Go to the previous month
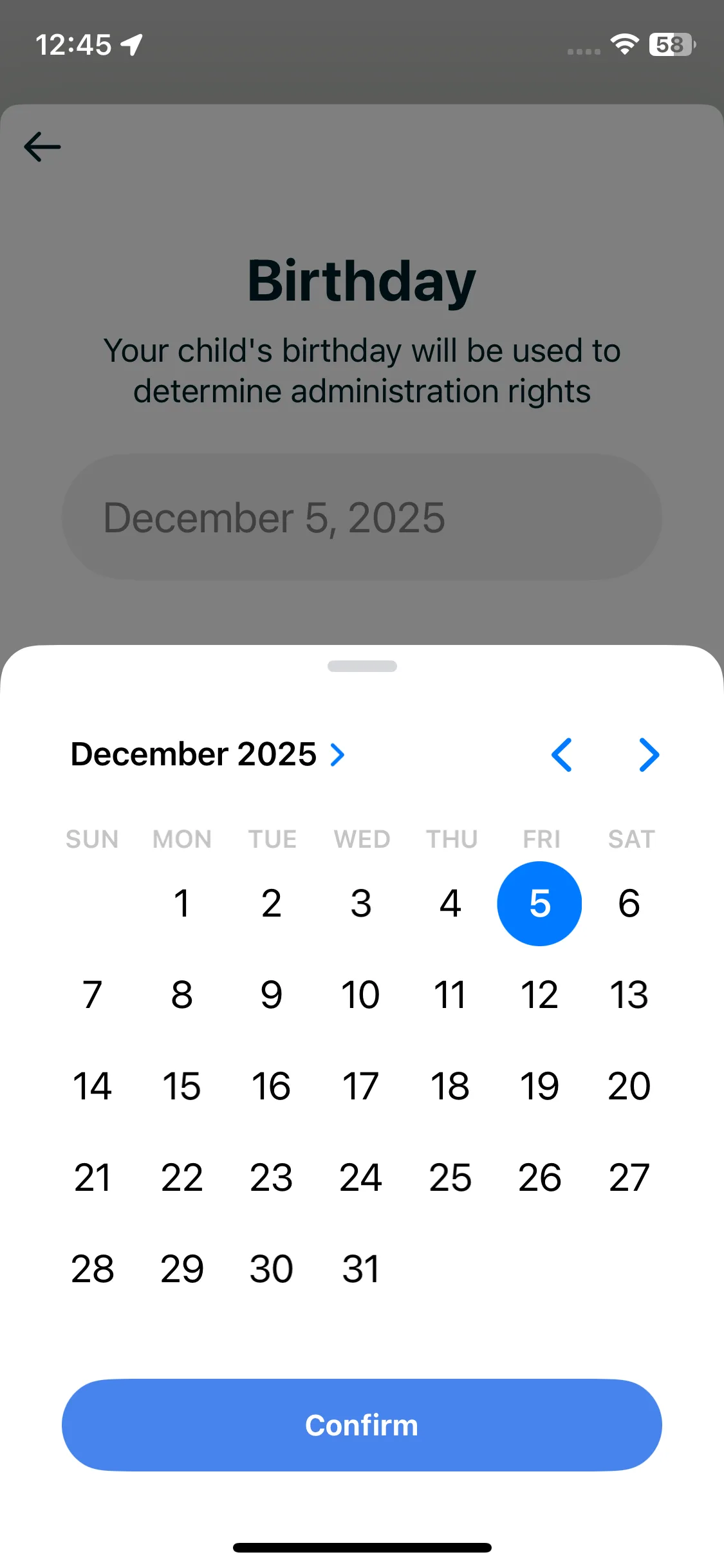724x1568 pixels. click(562, 754)
